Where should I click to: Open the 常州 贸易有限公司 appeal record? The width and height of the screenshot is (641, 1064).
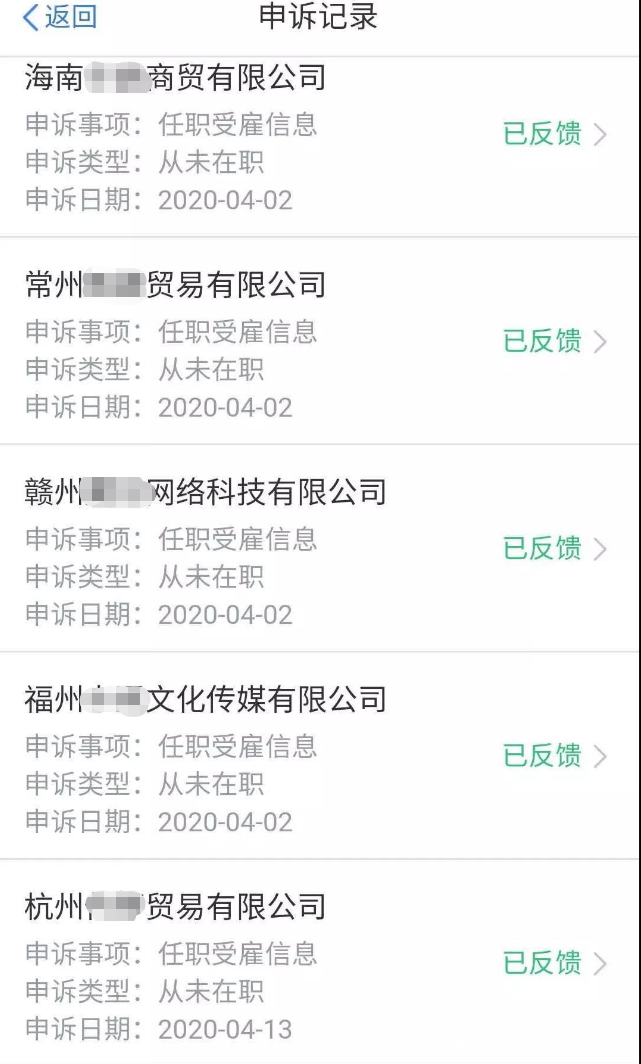[320, 343]
